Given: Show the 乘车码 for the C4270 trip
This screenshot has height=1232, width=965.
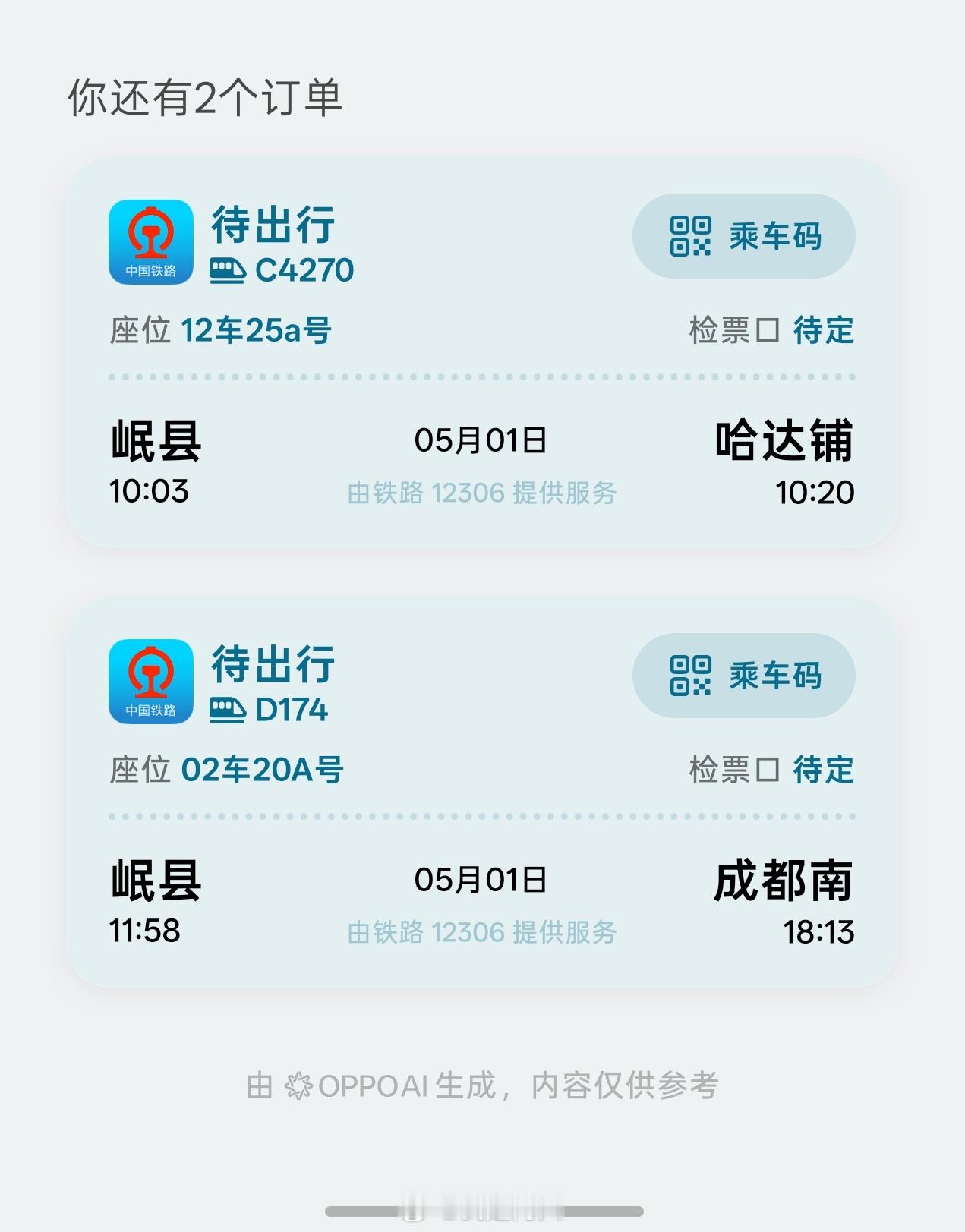Looking at the screenshot, I should [x=742, y=236].
